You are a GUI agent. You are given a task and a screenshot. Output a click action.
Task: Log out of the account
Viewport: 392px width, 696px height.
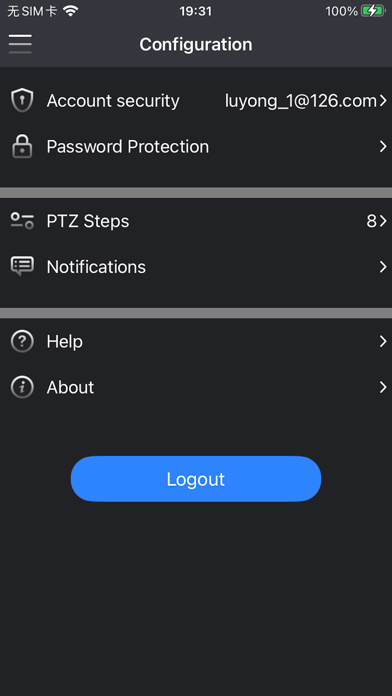[196, 479]
